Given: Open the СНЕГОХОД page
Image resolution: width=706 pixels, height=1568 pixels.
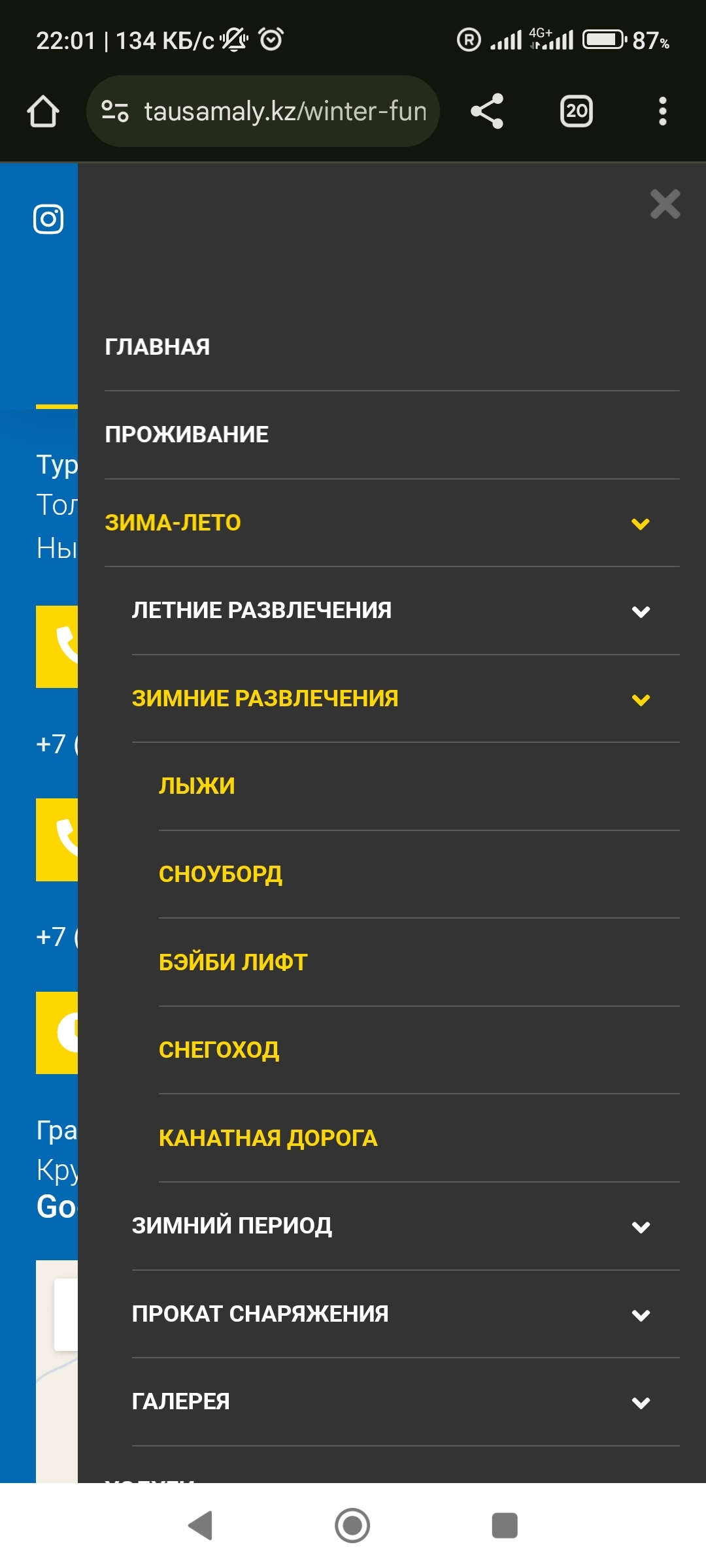Looking at the screenshot, I should (219, 1050).
